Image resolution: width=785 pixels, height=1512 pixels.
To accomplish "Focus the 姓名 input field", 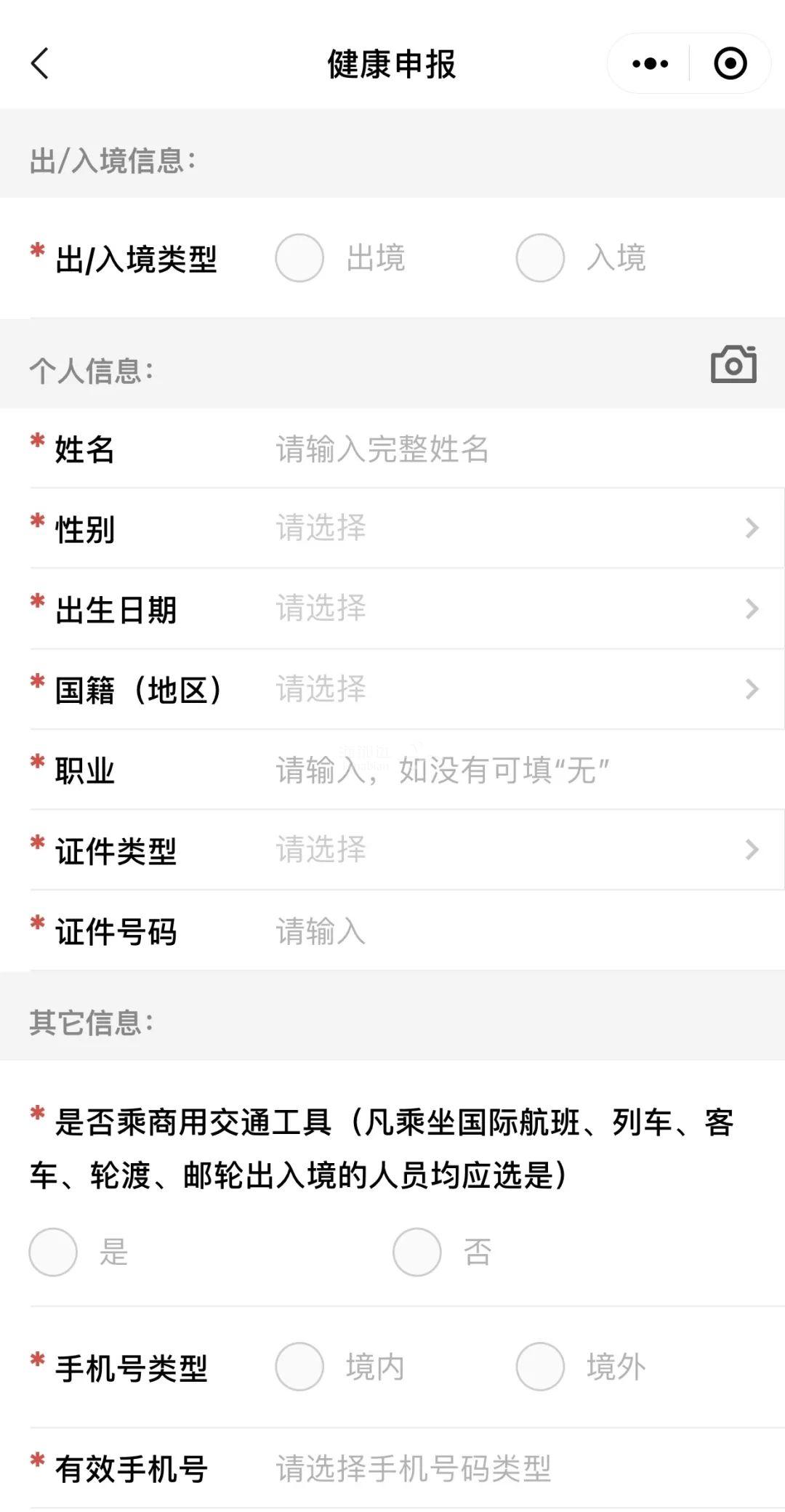I will (509, 449).
